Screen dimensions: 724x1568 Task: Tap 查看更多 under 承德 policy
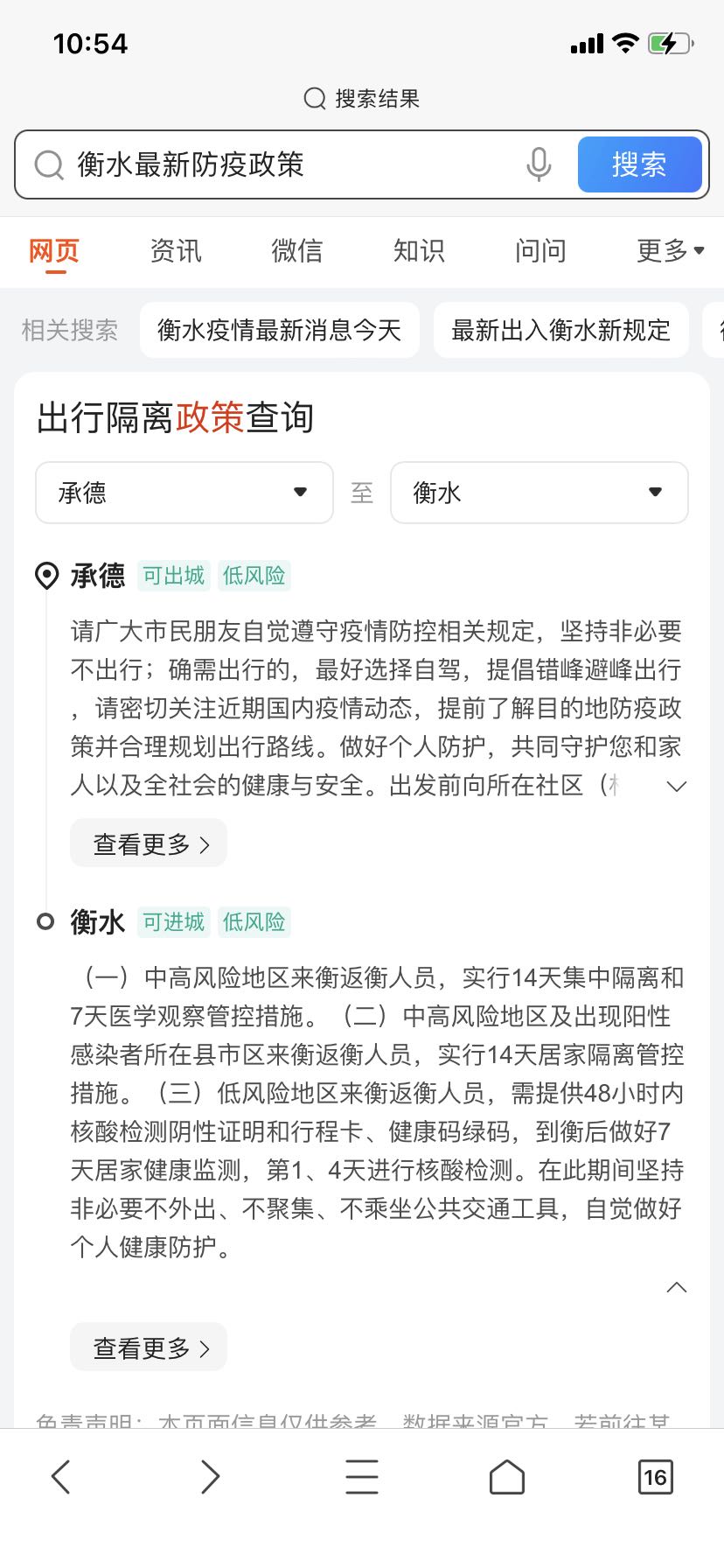pyautogui.click(x=149, y=843)
